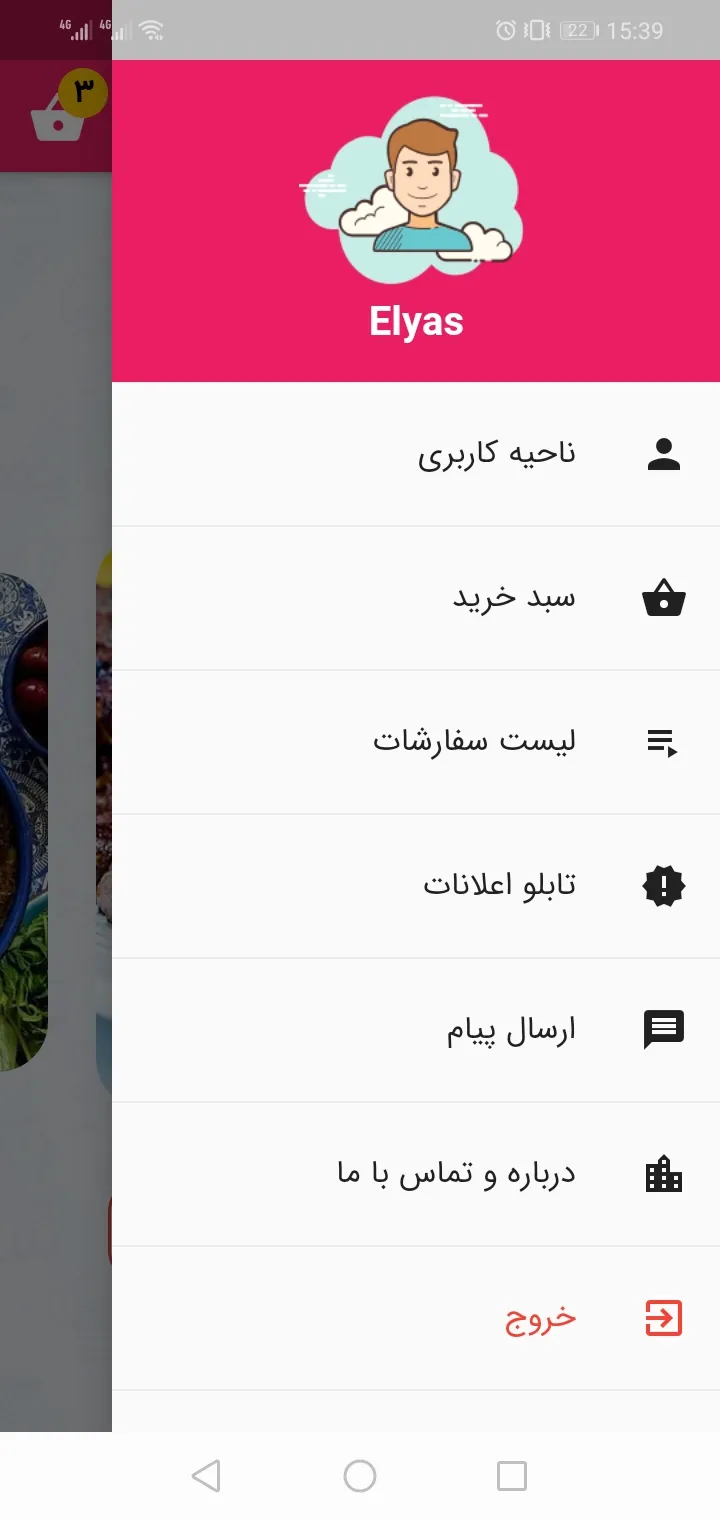Viewport: 720px width, 1520px height.
Task: Go to the home screen via the system home button
Action: pyautogui.click(x=360, y=1476)
